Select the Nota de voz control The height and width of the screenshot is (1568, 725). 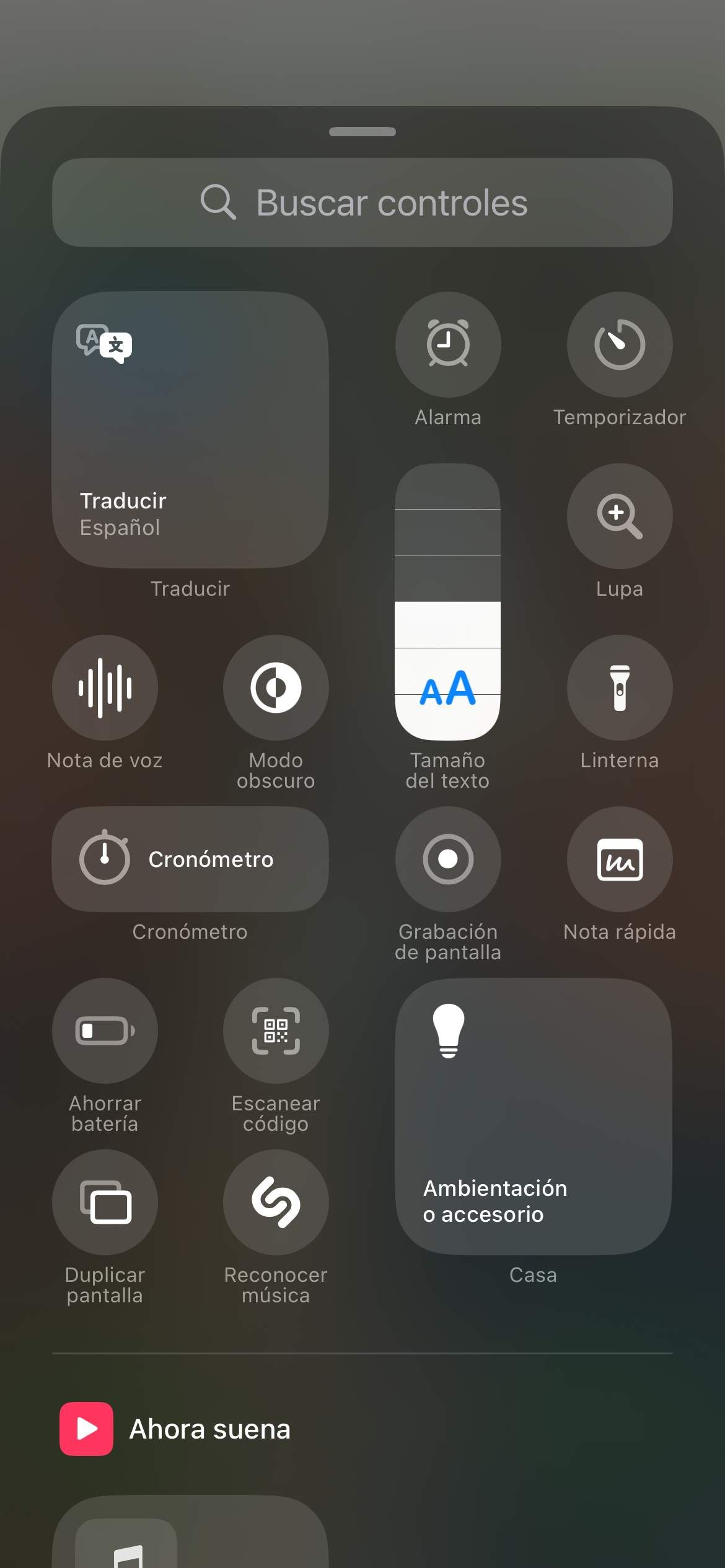point(105,687)
